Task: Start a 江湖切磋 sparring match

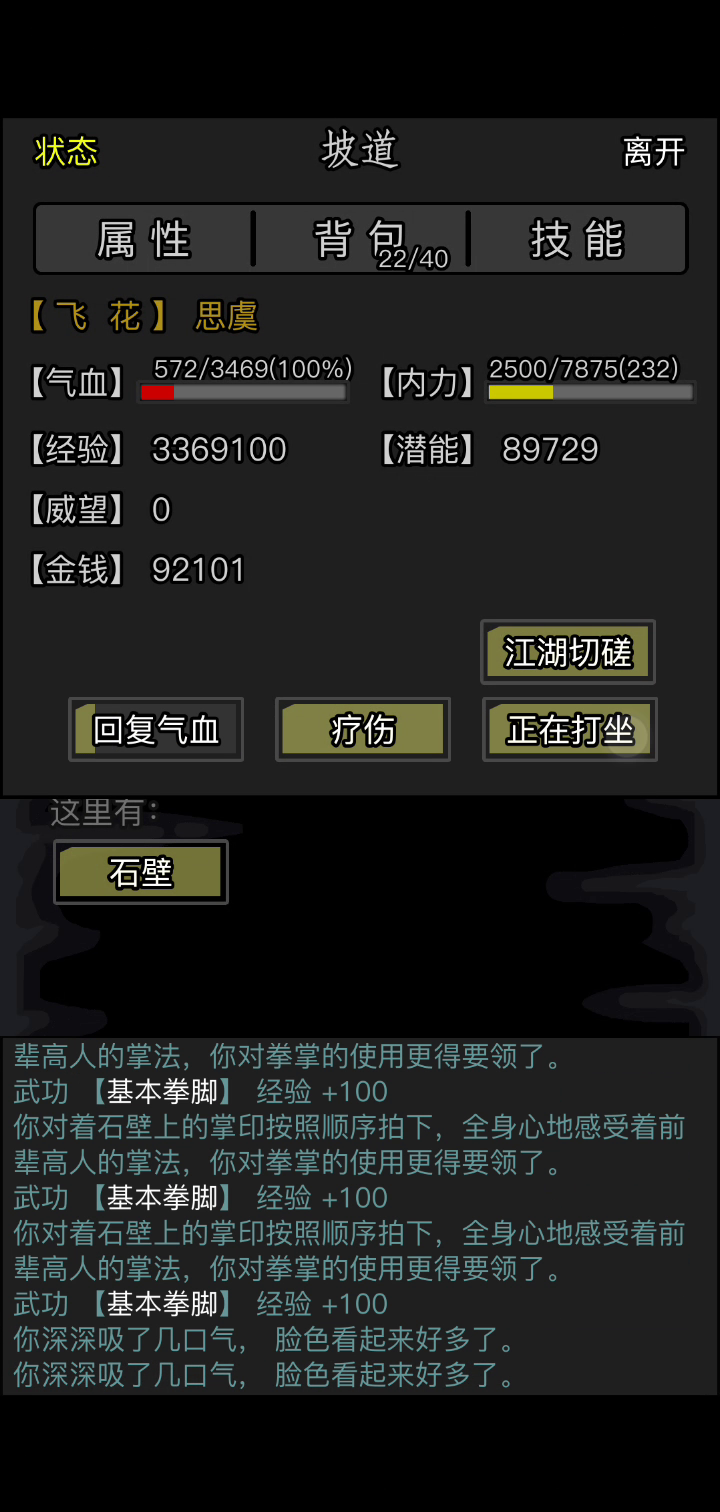Action: click(567, 652)
